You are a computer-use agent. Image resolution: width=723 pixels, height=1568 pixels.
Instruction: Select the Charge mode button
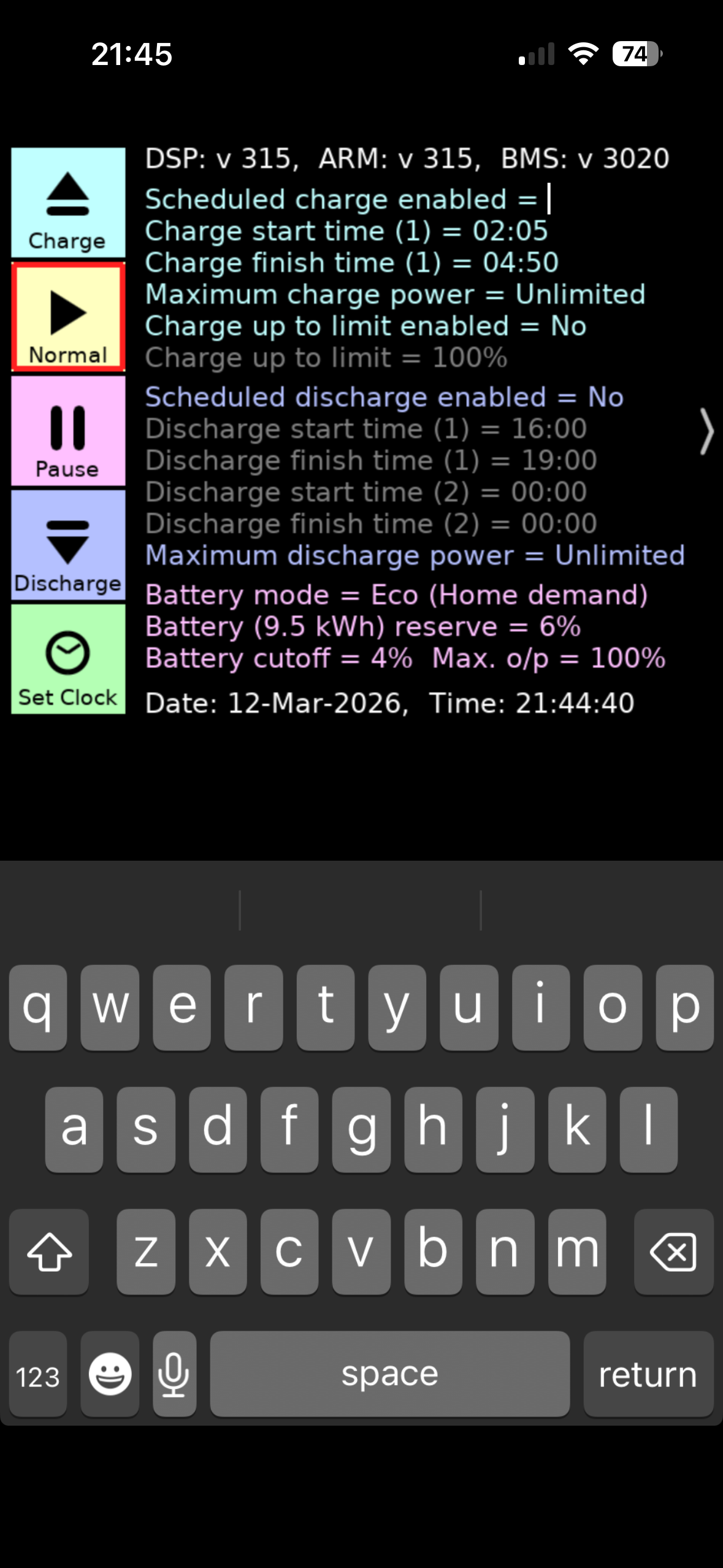(x=68, y=202)
